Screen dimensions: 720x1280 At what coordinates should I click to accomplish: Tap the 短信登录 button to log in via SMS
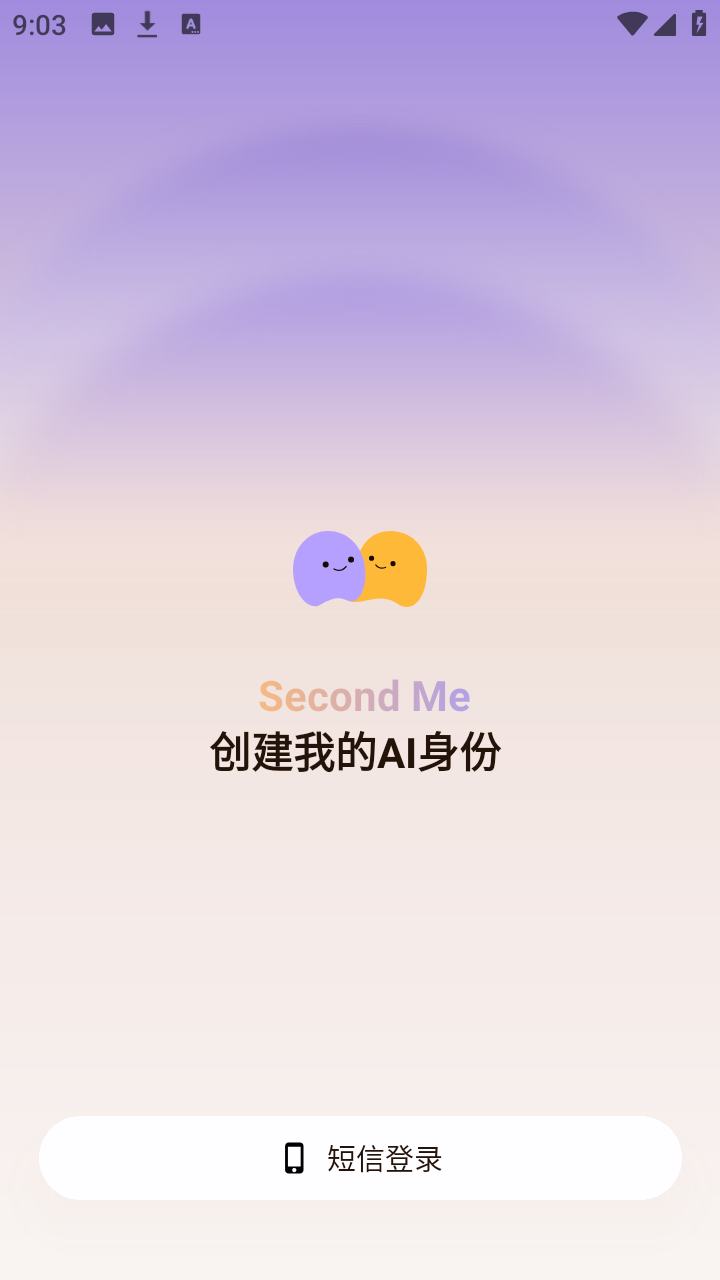tap(360, 1157)
